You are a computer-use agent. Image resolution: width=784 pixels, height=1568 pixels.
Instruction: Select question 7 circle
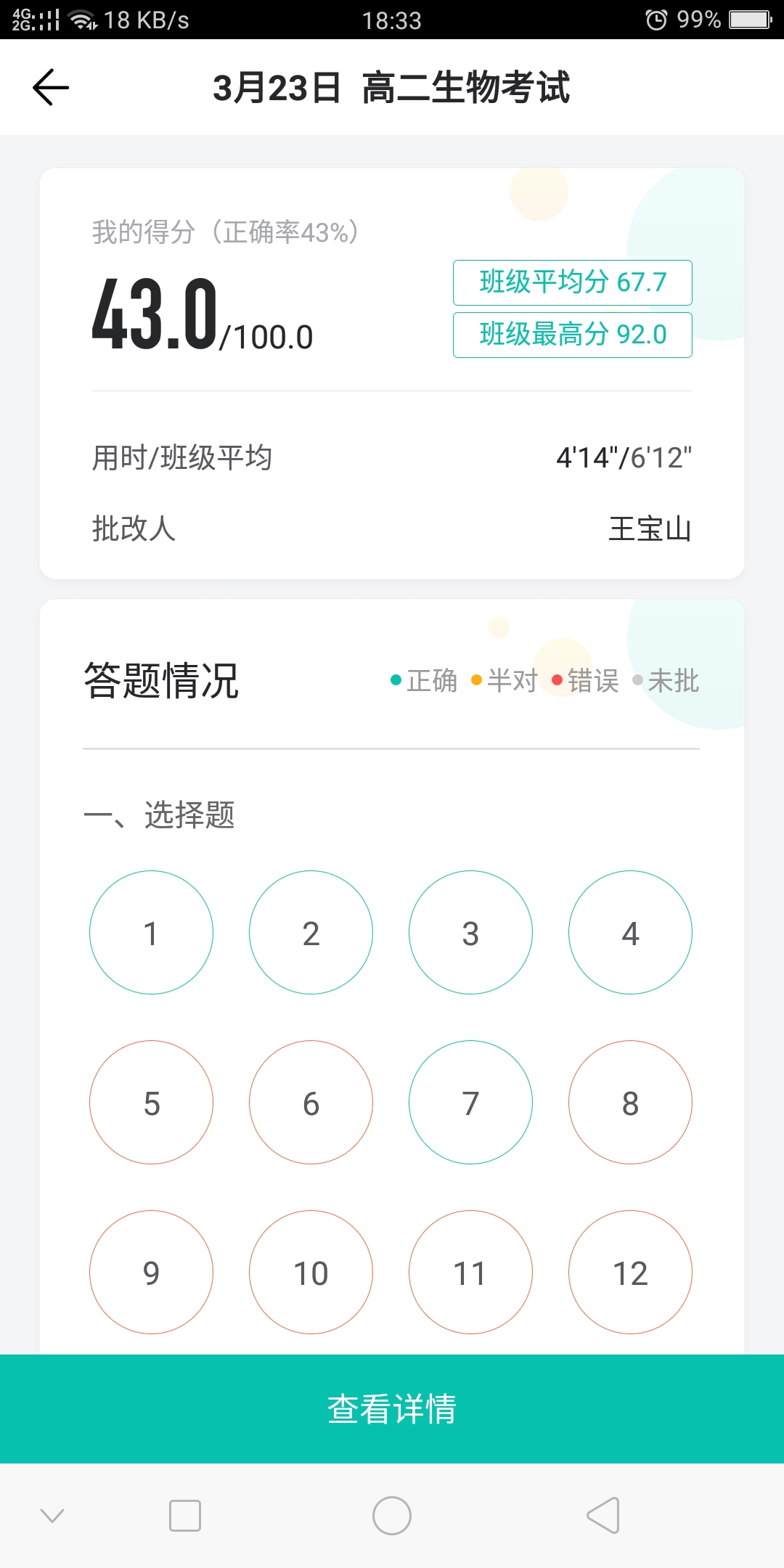[x=470, y=1101]
